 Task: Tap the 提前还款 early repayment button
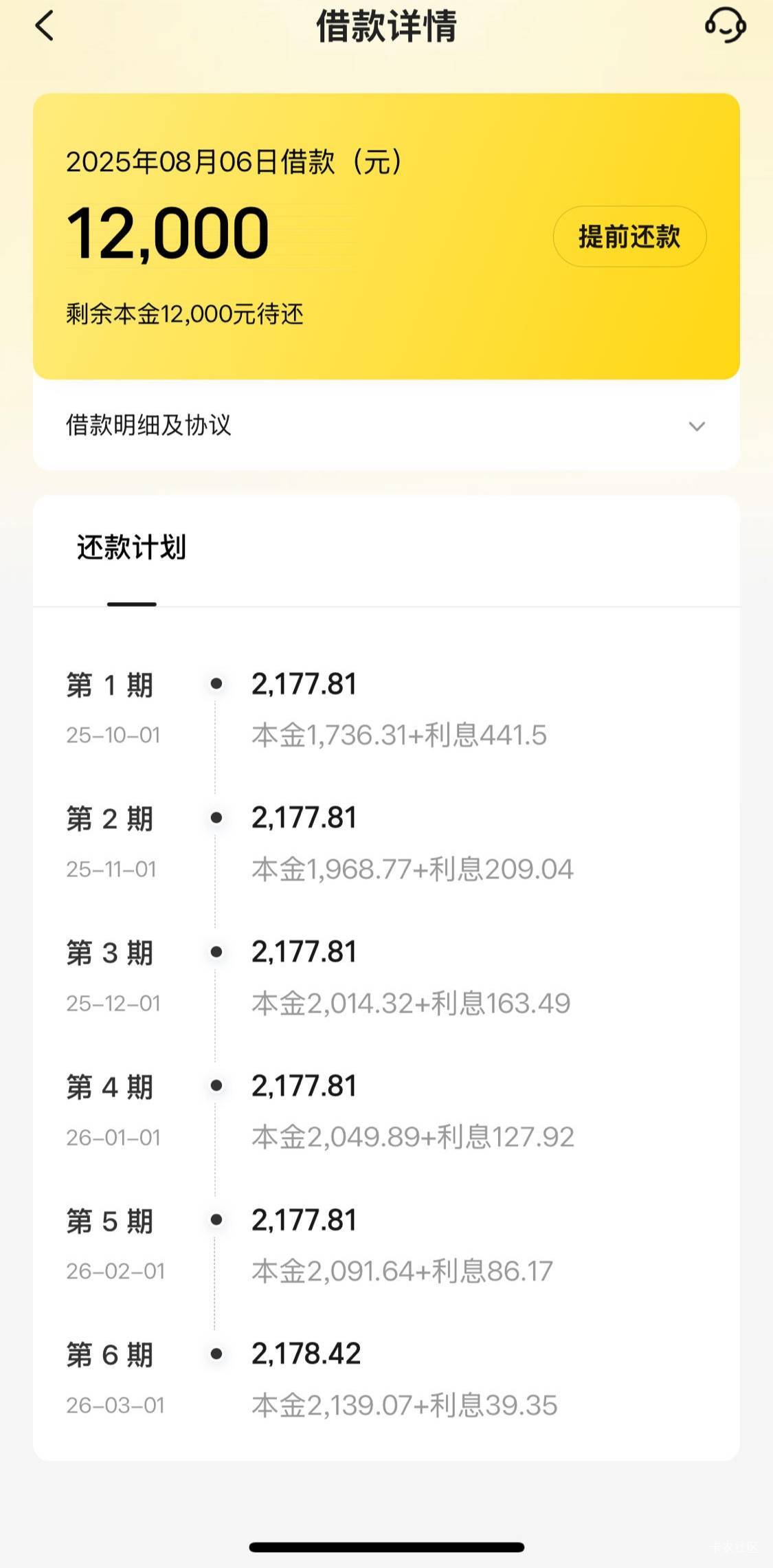click(x=629, y=236)
